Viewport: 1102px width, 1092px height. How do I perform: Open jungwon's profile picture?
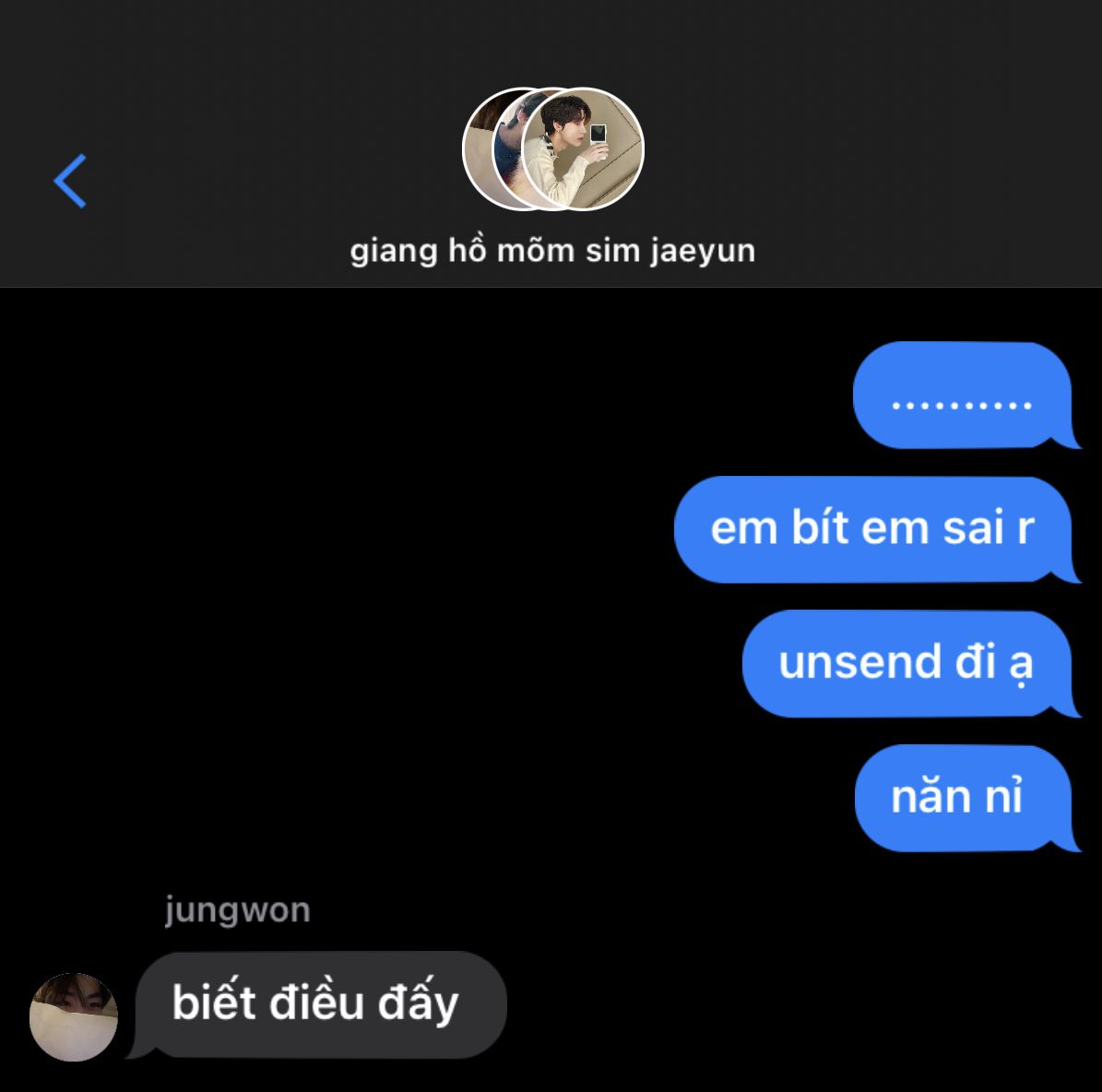pos(74,1015)
